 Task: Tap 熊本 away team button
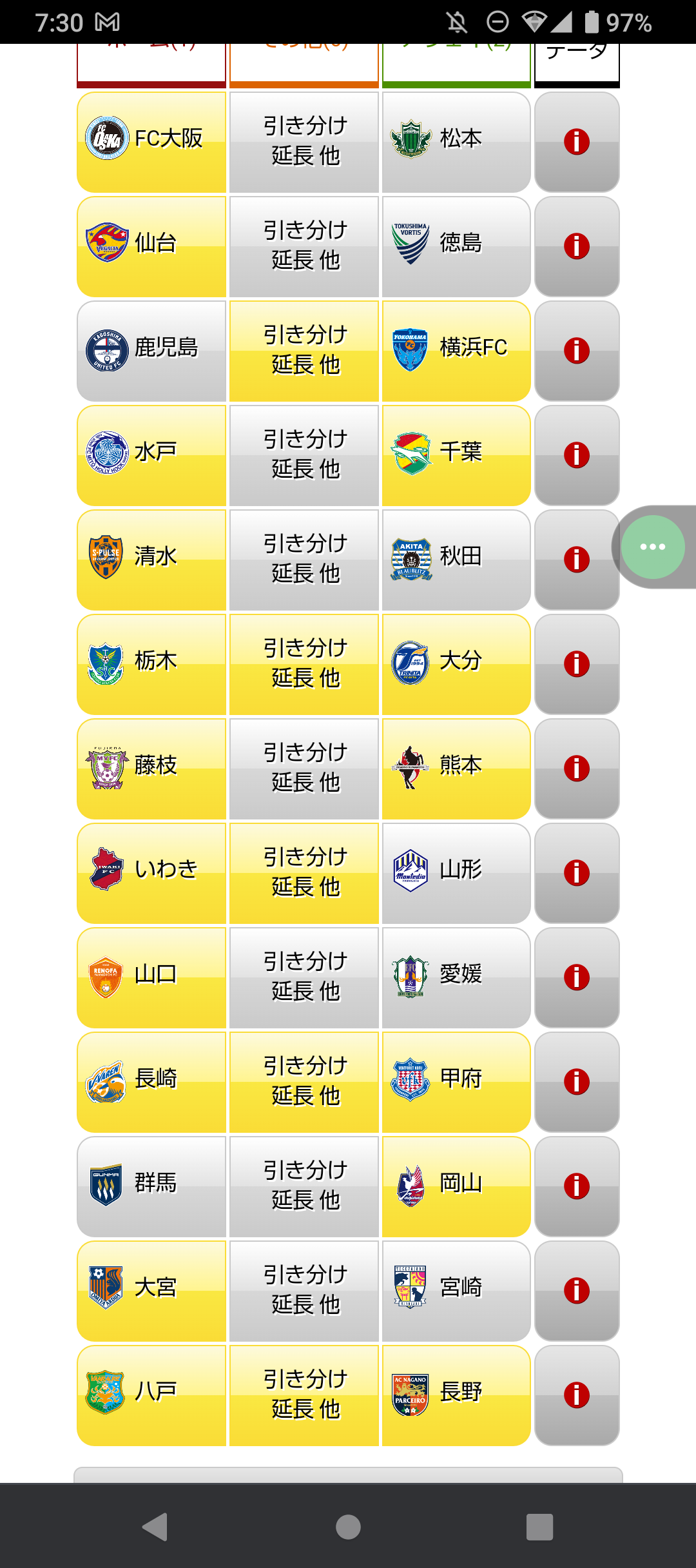pyautogui.click(x=456, y=769)
